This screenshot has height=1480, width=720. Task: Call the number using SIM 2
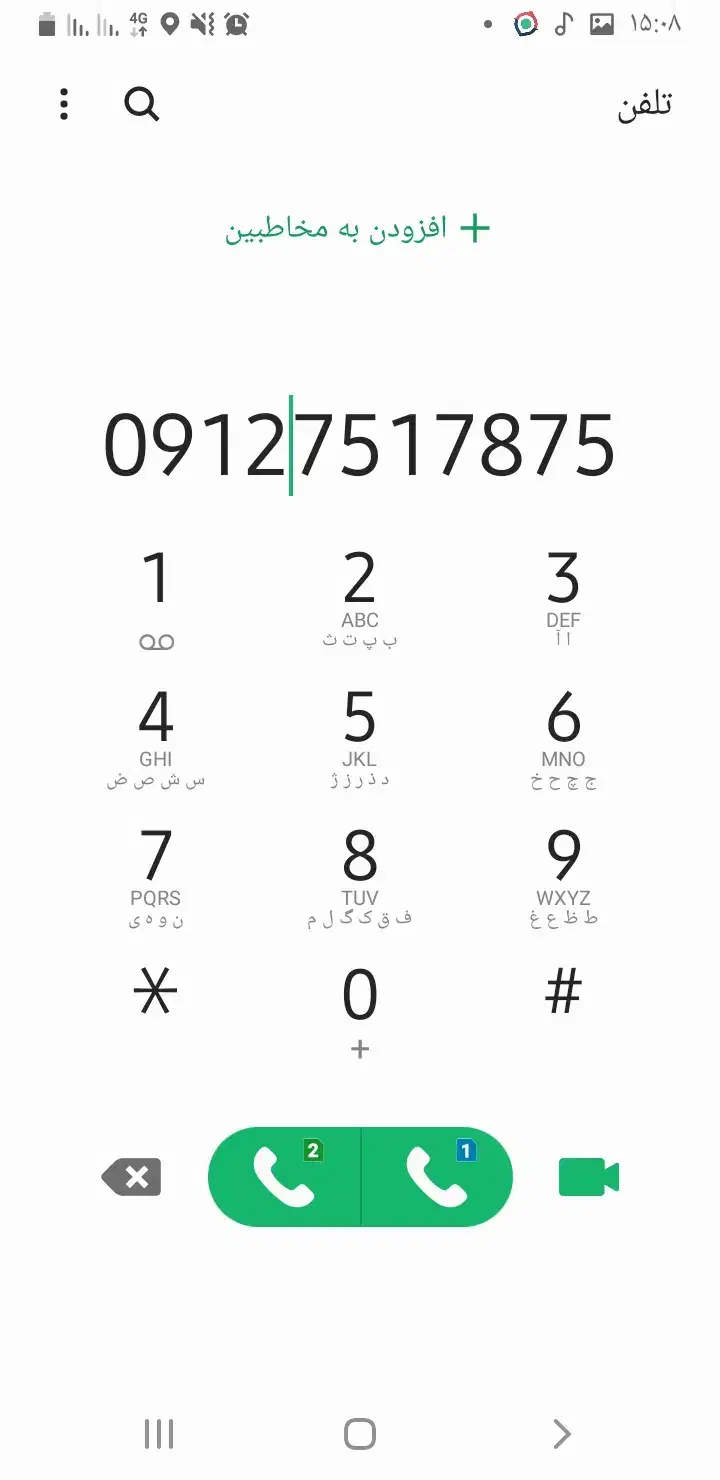click(x=285, y=1177)
